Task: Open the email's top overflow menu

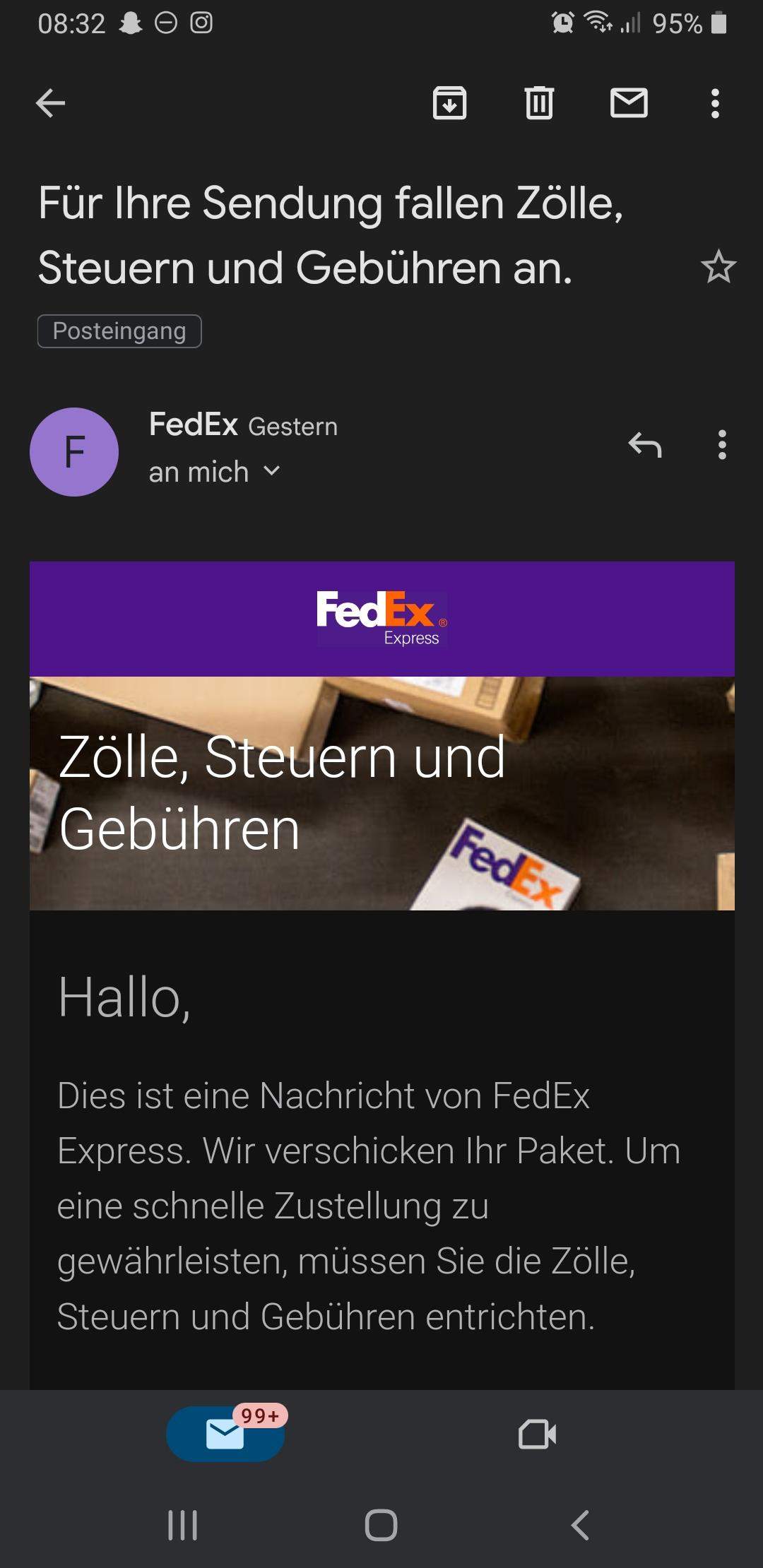Action: coord(715,104)
